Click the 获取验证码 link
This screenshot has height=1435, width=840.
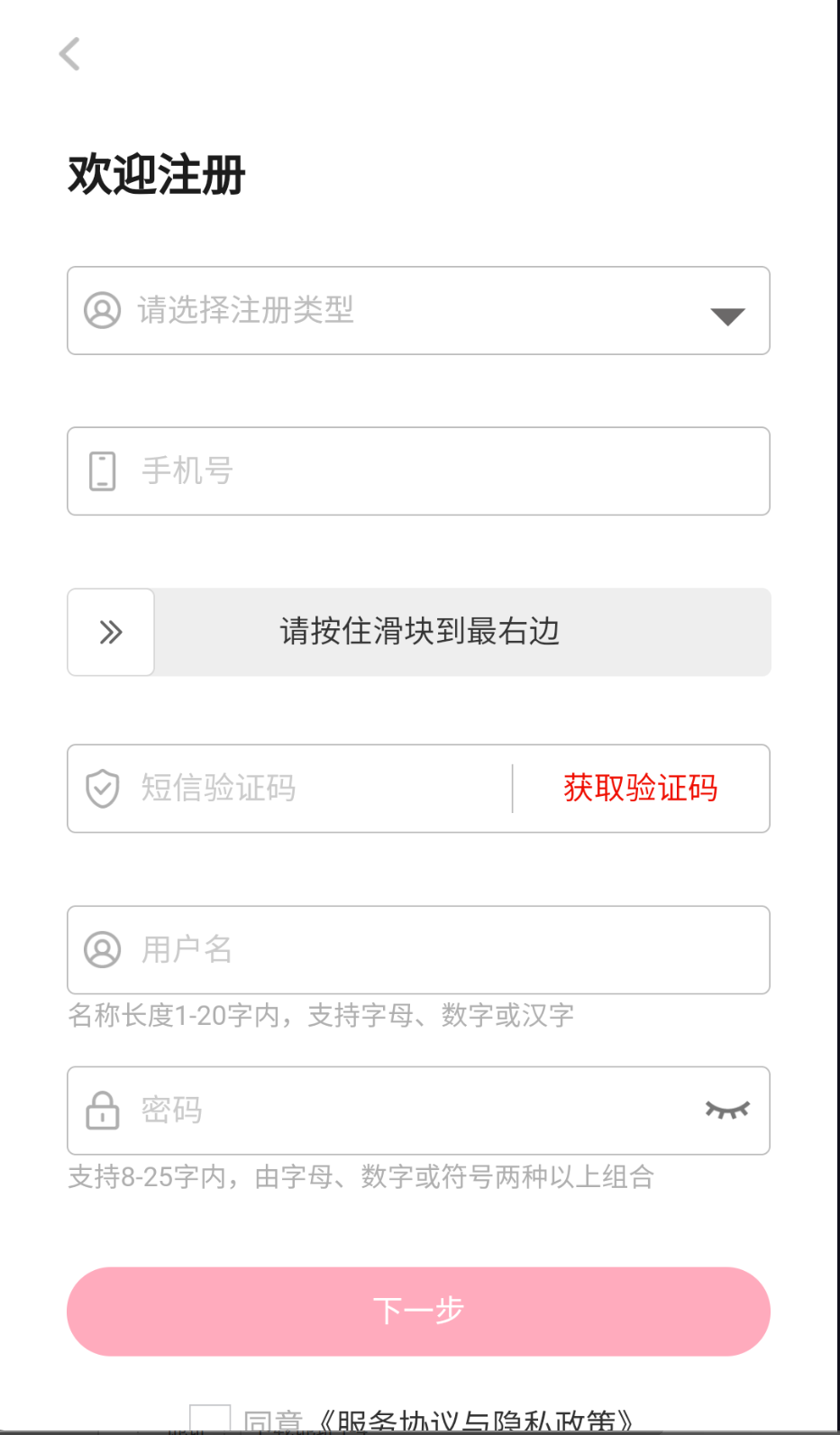(x=641, y=788)
